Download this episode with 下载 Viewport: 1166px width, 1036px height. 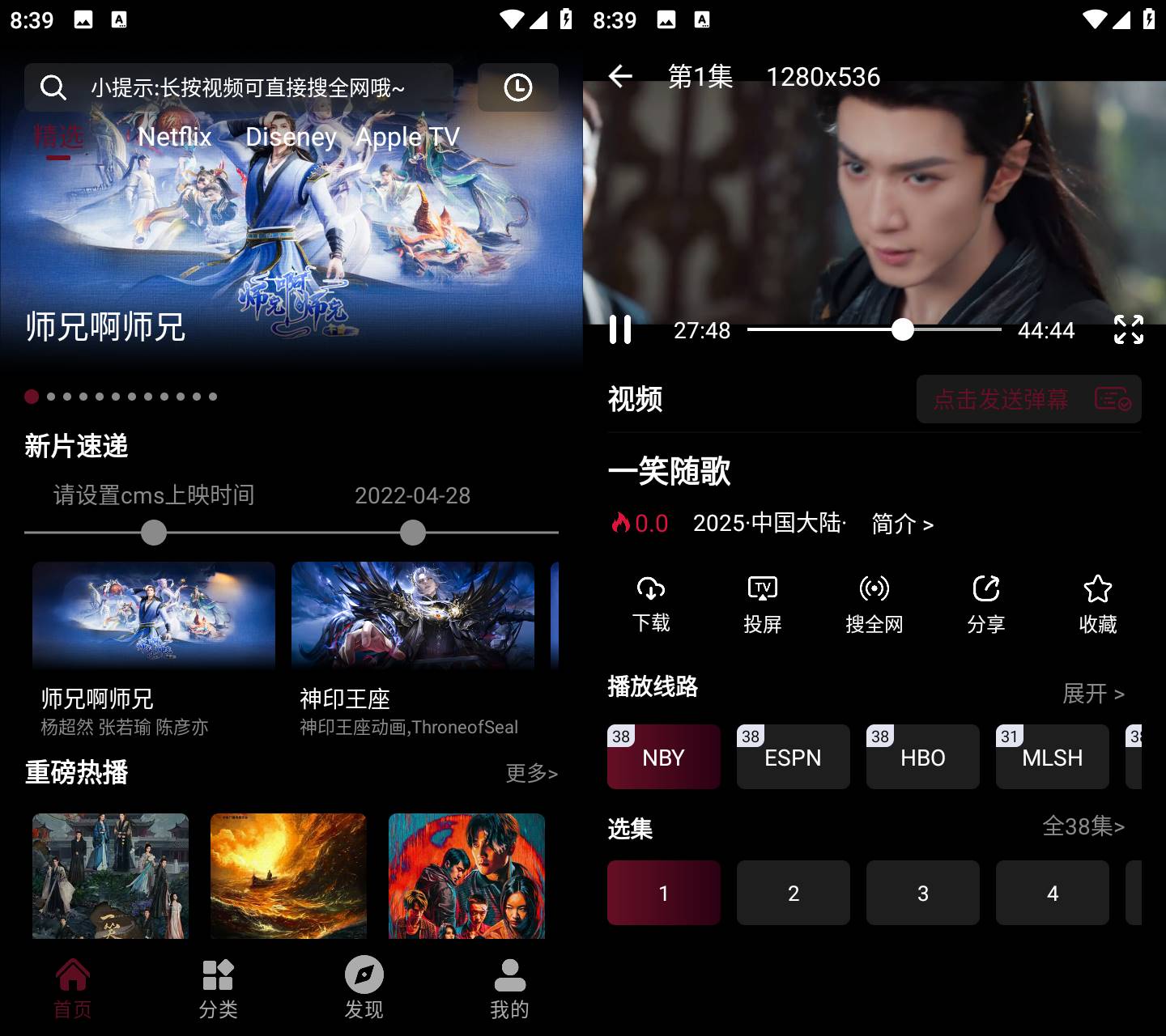[651, 604]
